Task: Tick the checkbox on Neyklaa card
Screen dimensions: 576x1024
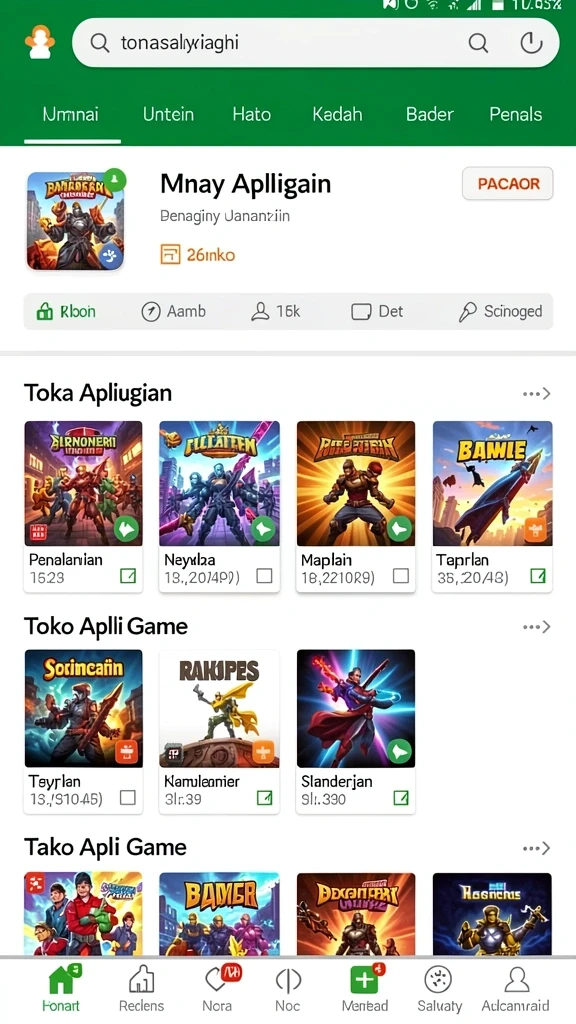Action: [264, 575]
